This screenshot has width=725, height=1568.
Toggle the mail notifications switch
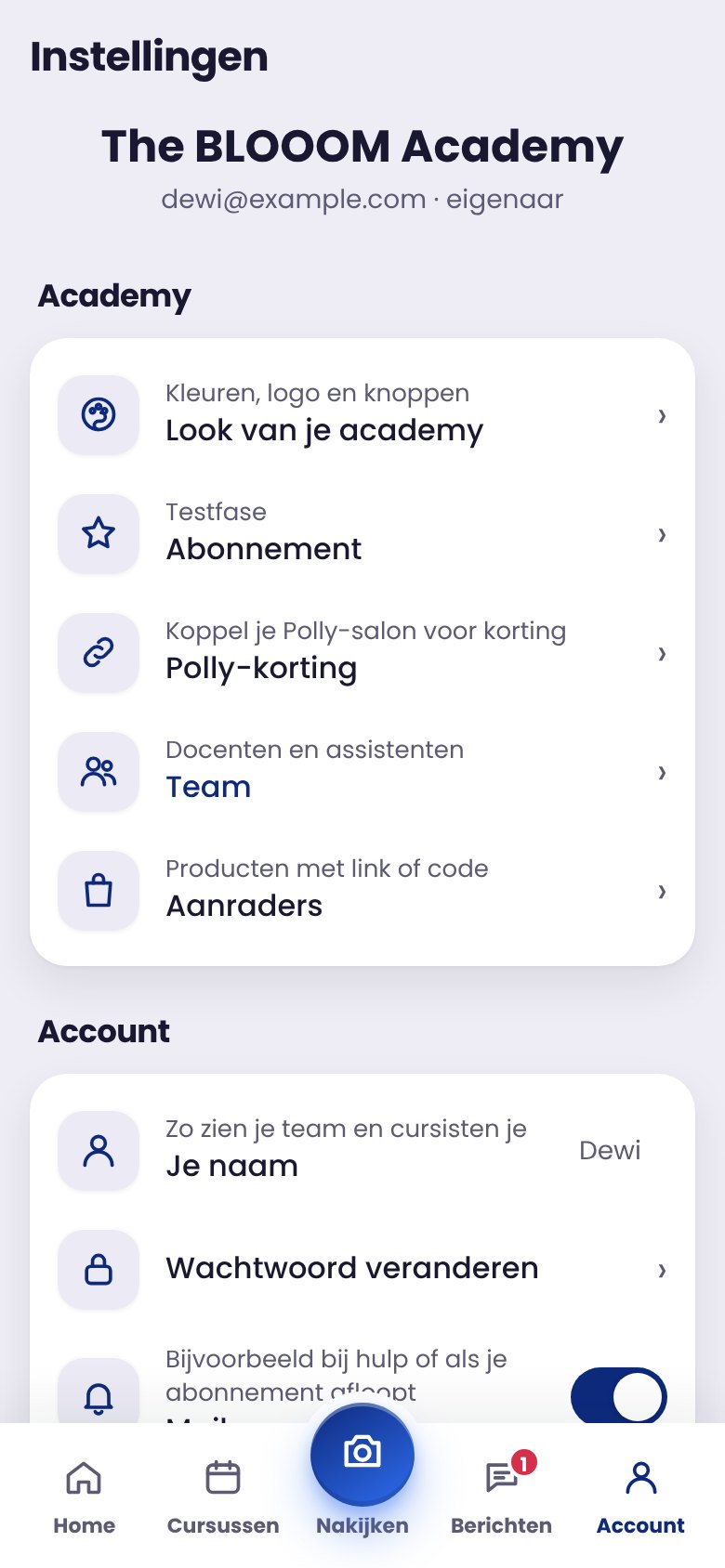(x=619, y=1395)
